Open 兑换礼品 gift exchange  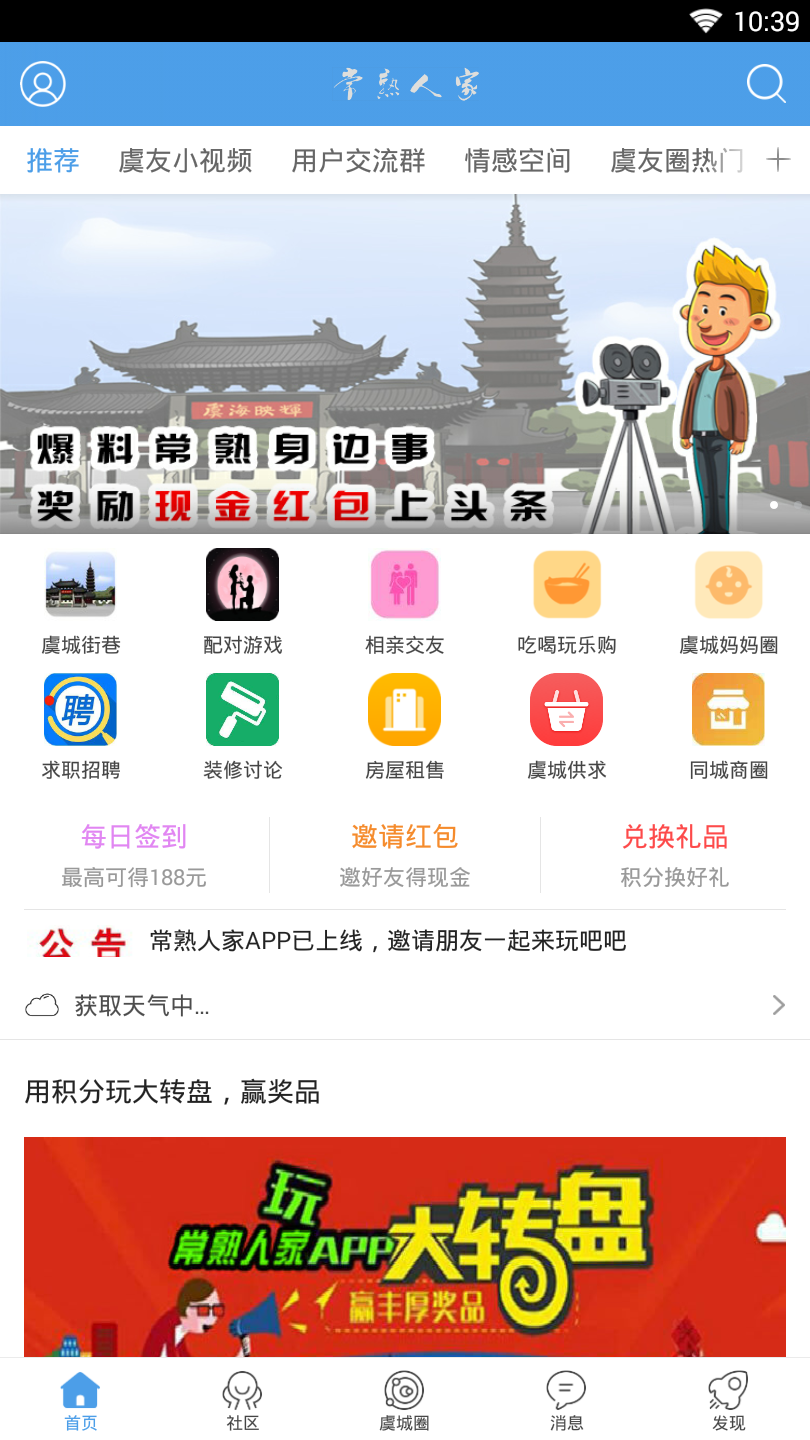pyautogui.click(x=675, y=855)
